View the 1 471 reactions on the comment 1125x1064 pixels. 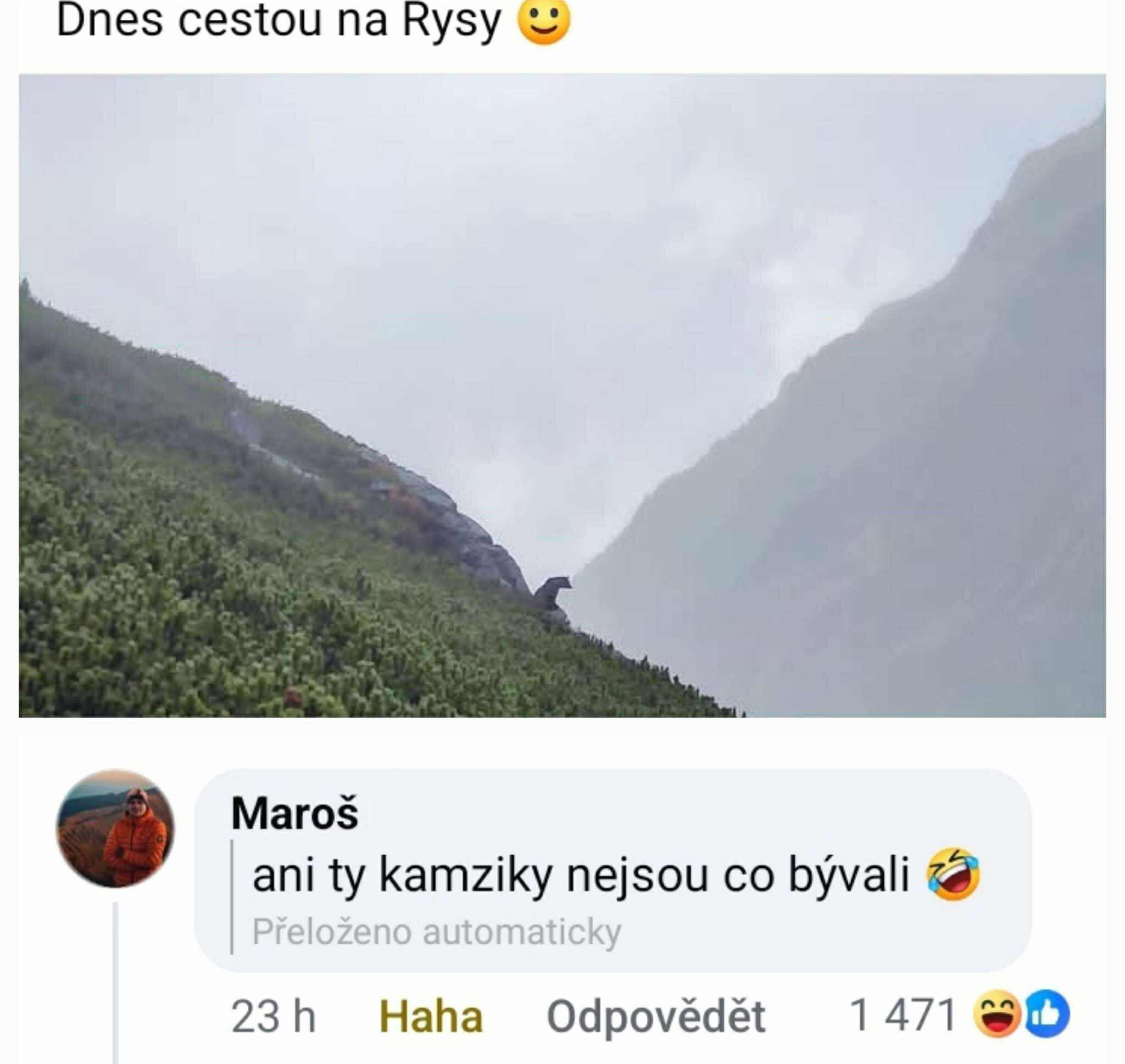coord(959,1015)
